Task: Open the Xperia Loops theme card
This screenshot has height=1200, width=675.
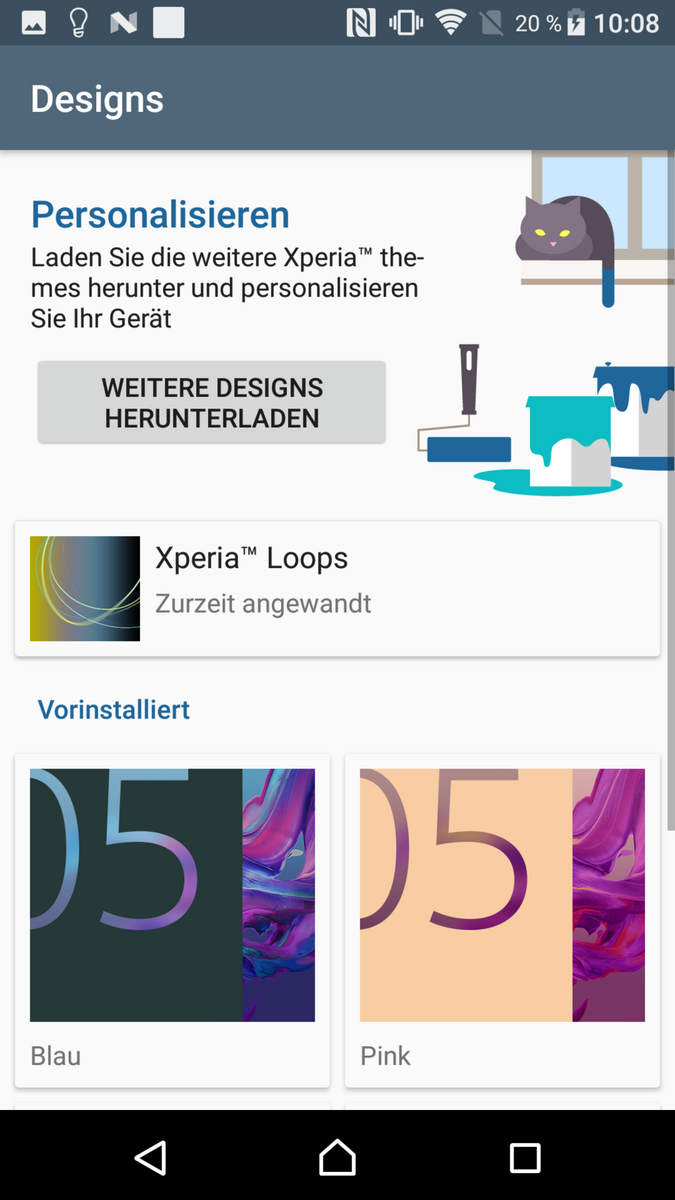Action: (x=337, y=589)
